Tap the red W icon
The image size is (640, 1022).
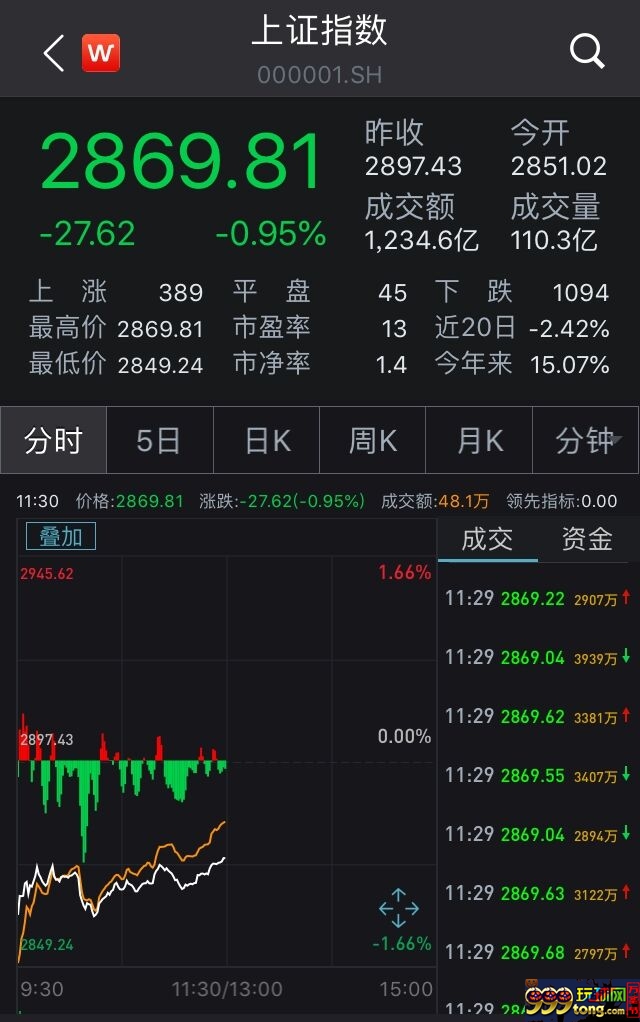100,53
